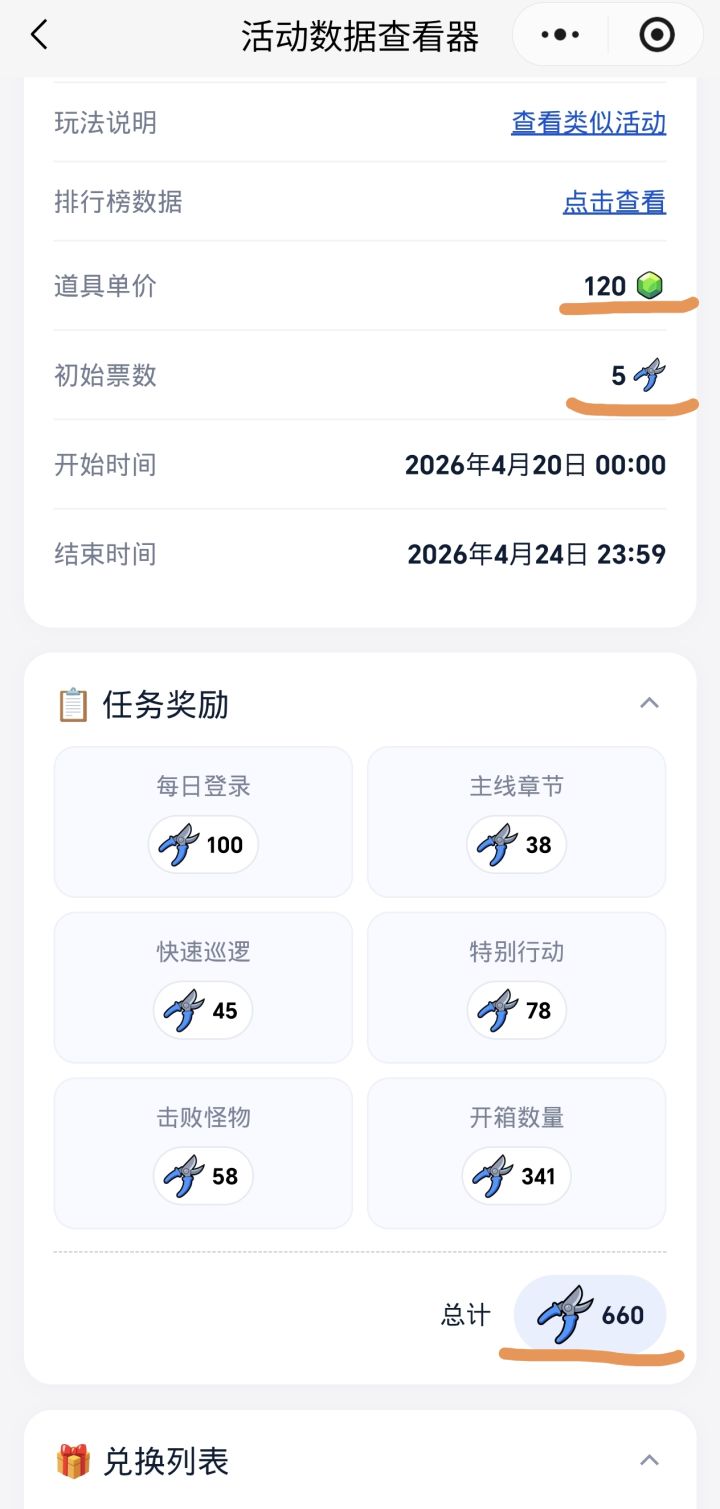This screenshot has height=1509, width=720.
Task: Tap the 快速巡逻 reward card
Action: [x=203, y=986]
